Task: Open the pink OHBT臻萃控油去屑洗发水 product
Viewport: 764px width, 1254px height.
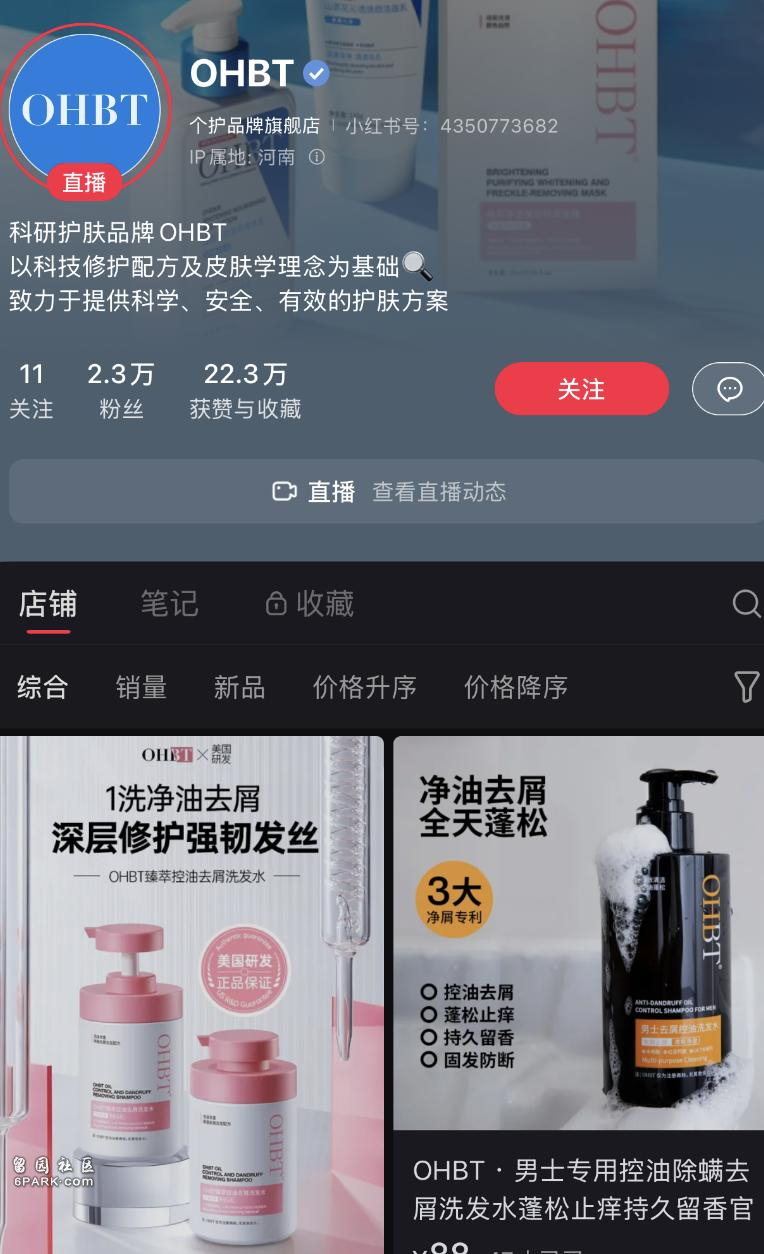Action: (191, 995)
